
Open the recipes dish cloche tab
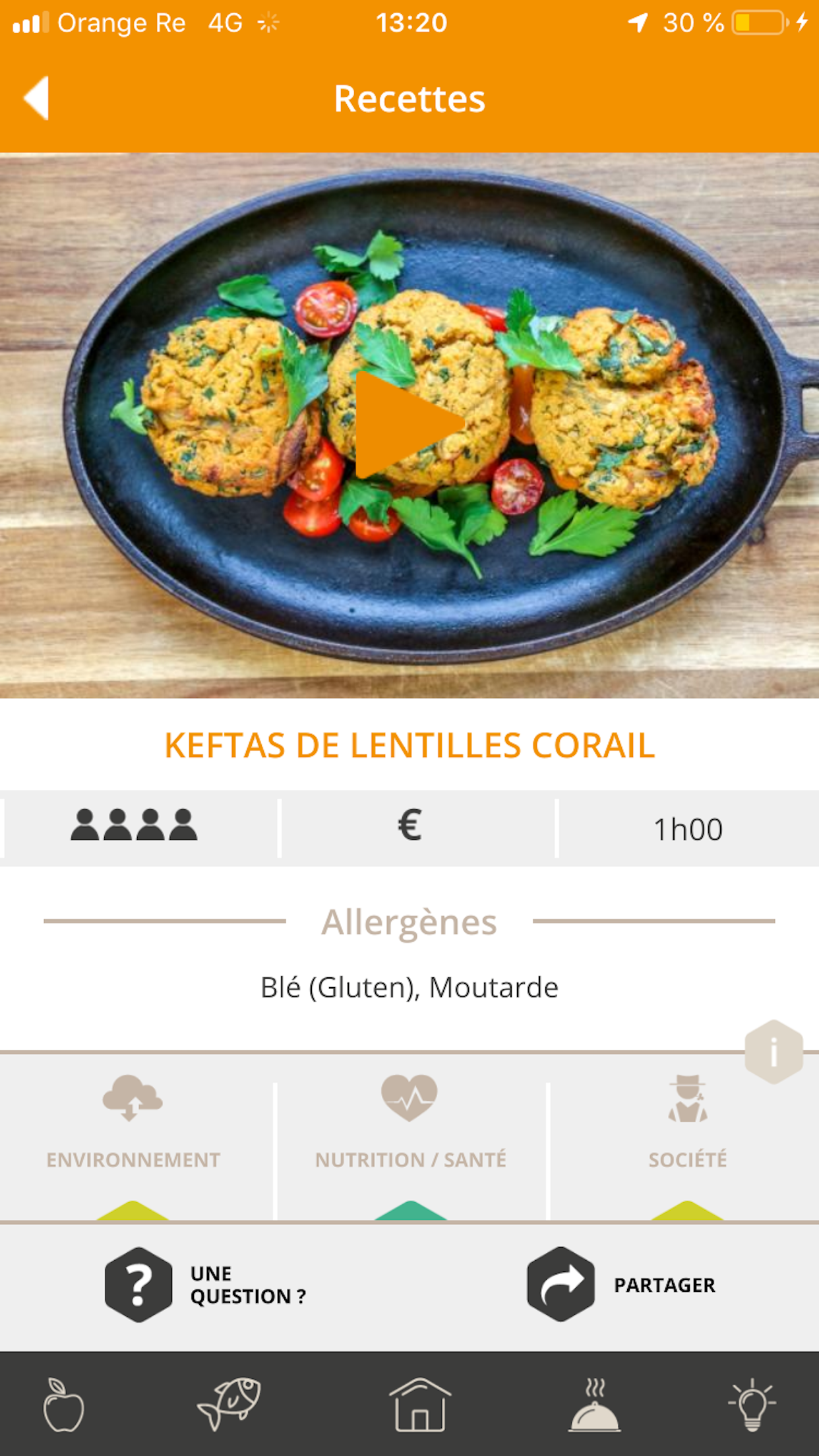point(594,1405)
